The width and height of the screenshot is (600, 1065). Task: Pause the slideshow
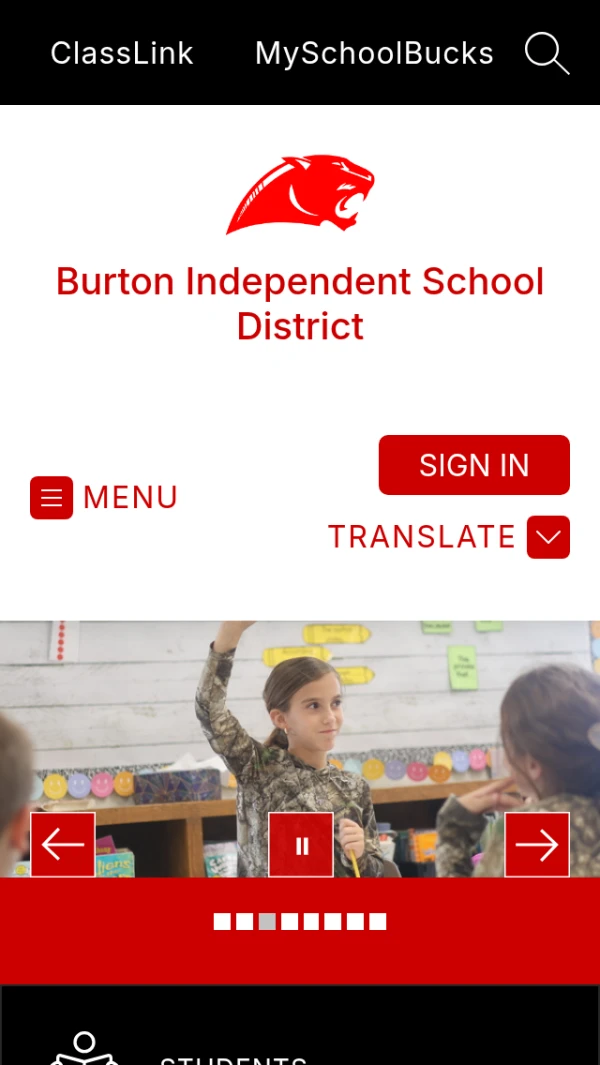point(301,845)
